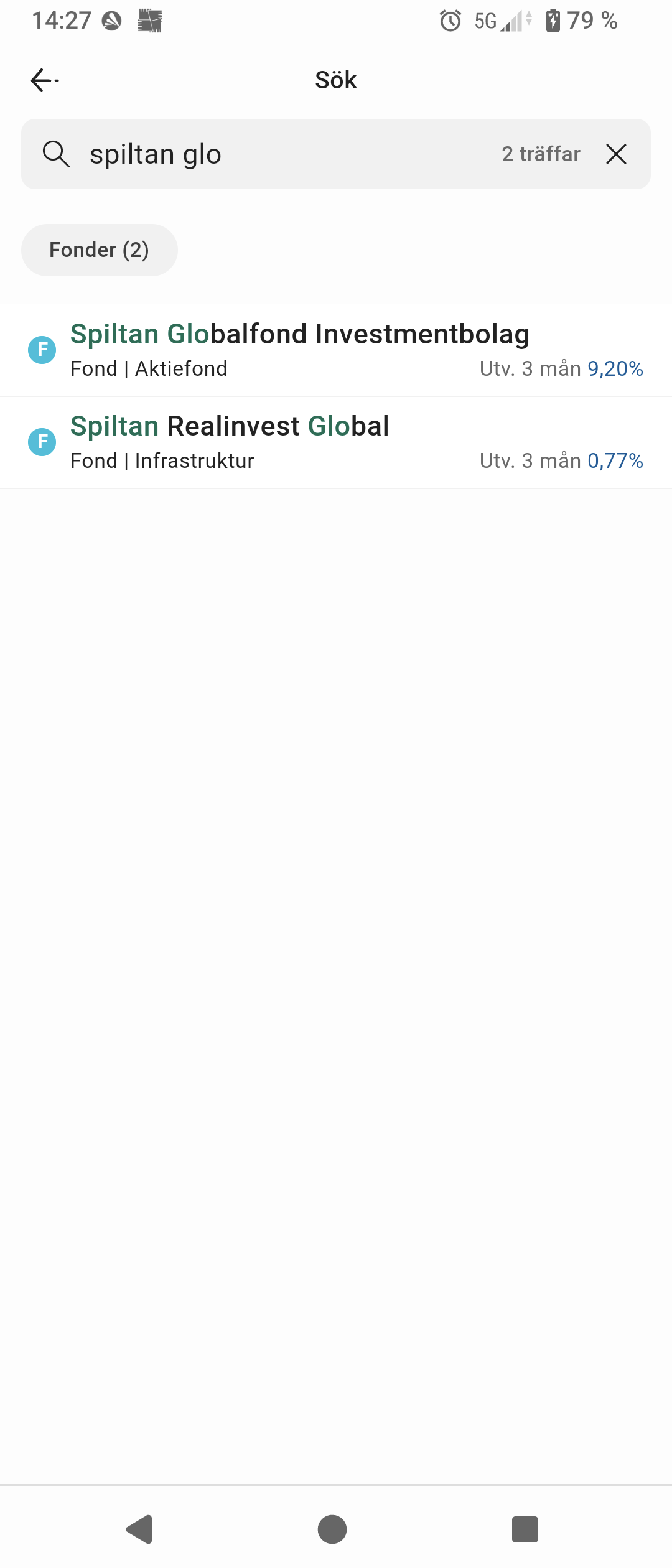Select the Fonder (2) filter chip
The width and height of the screenshot is (672, 1568).
click(100, 250)
